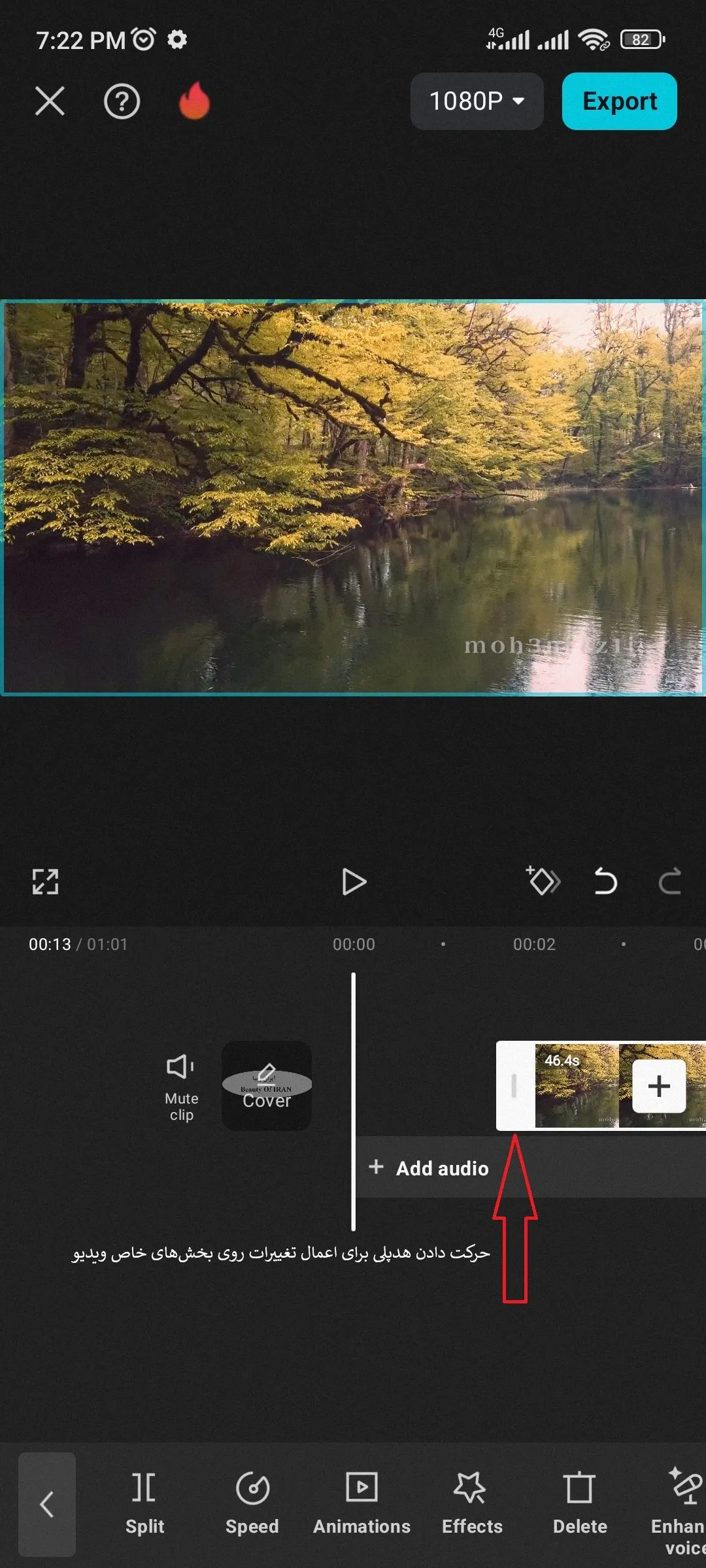Play the video preview
The image size is (706, 1568).
[354, 881]
